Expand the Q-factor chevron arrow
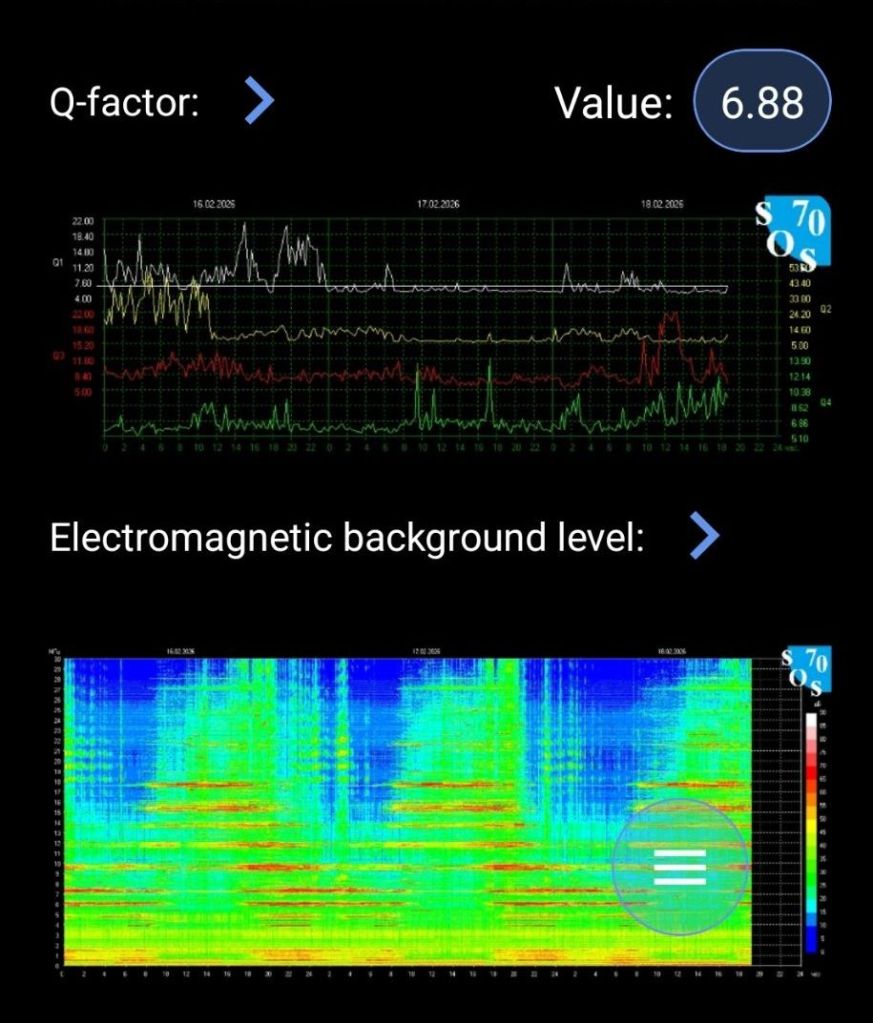The image size is (873, 1023). pyautogui.click(x=259, y=102)
